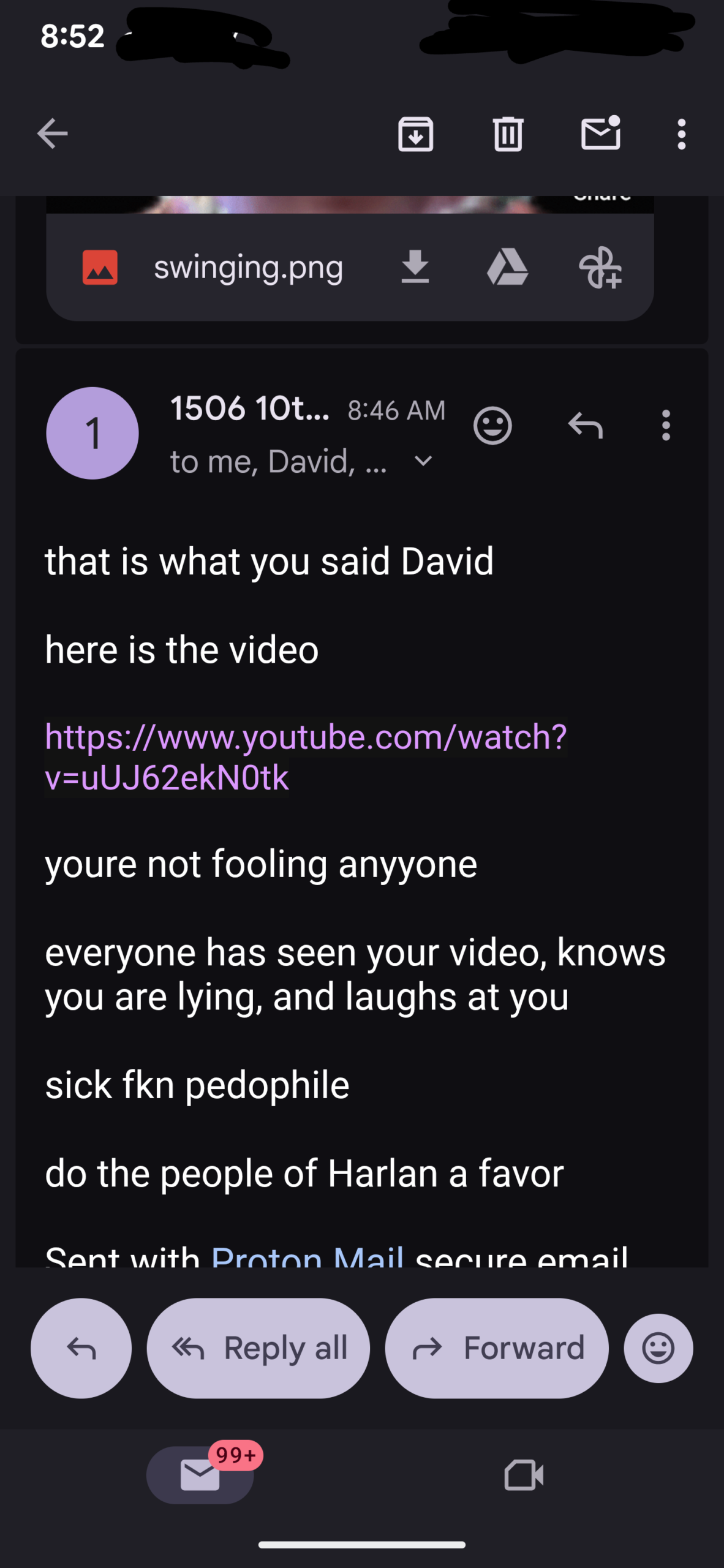
Task: Archive this email conversation
Action: coord(416,134)
